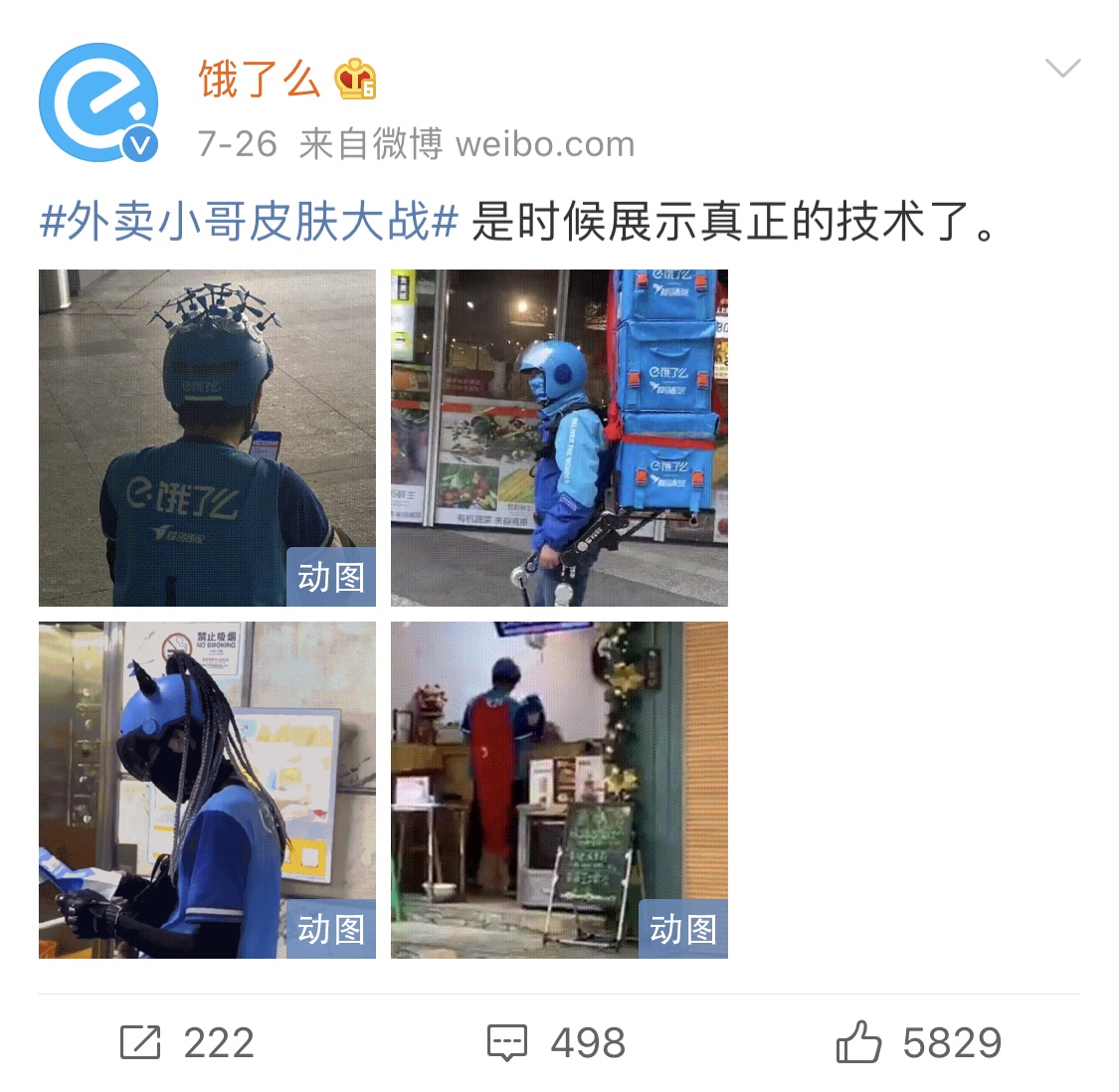Like the post with 5829 likes
Image resolution: width=1119 pixels, height=1092 pixels.
coord(918,1043)
